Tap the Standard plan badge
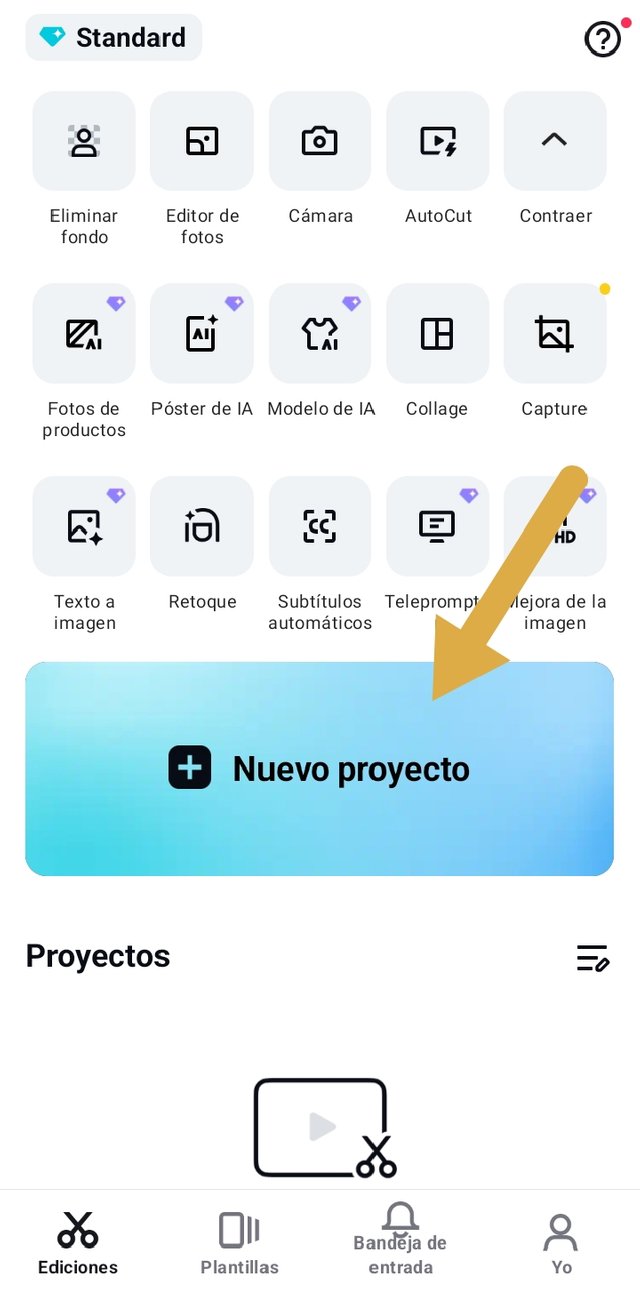This screenshot has width=640, height=1300. coord(113,38)
